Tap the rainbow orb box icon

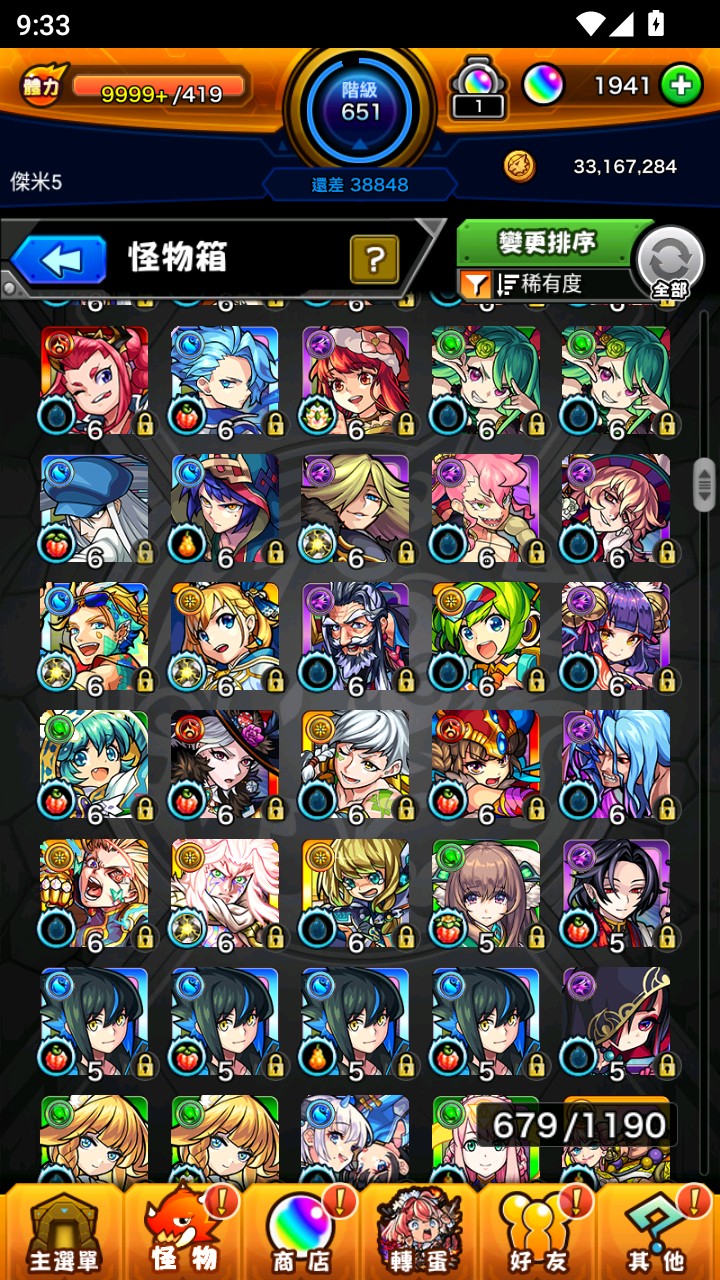pyautogui.click(x=477, y=88)
